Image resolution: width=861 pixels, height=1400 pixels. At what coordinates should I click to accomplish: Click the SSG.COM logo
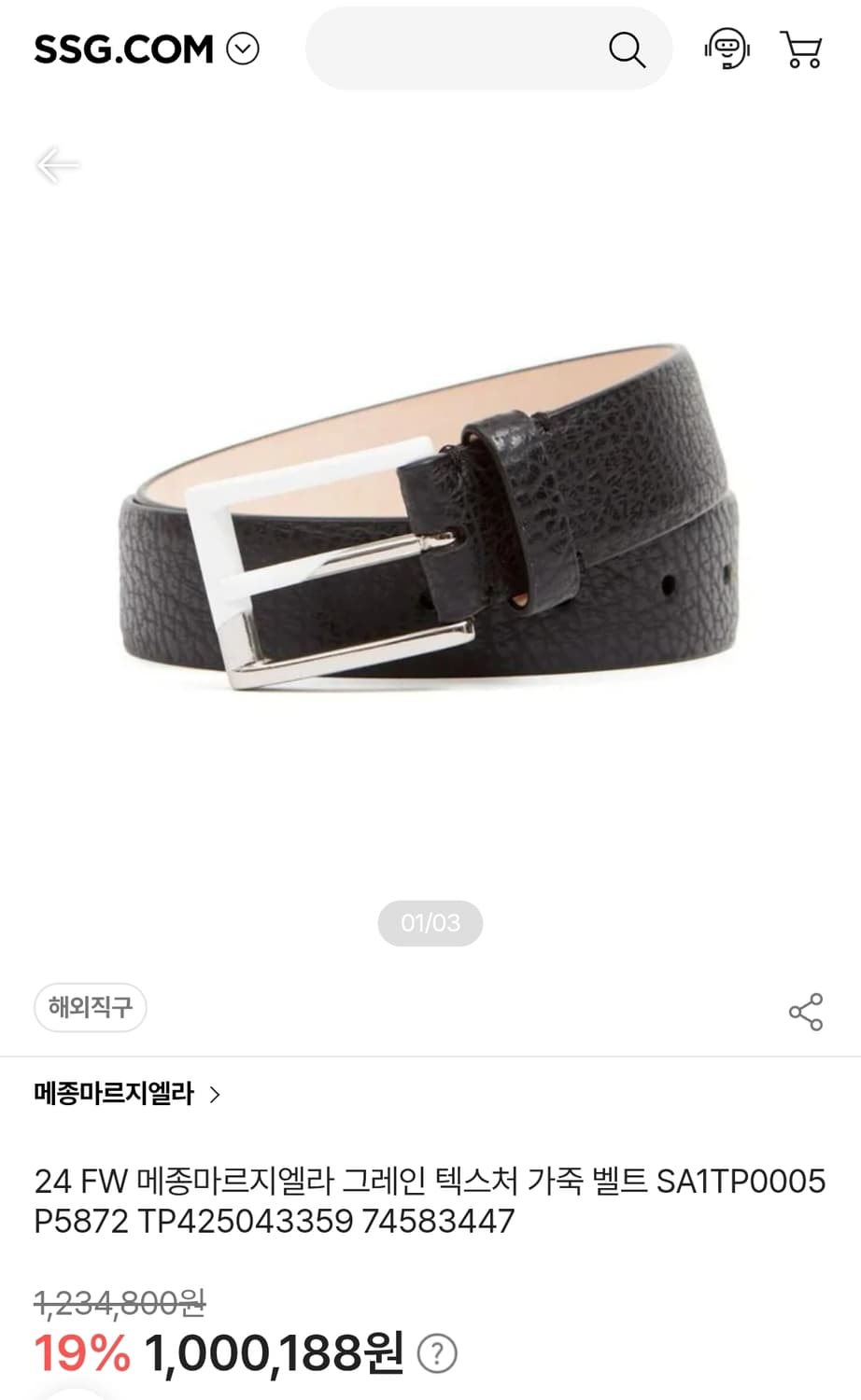click(122, 49)
